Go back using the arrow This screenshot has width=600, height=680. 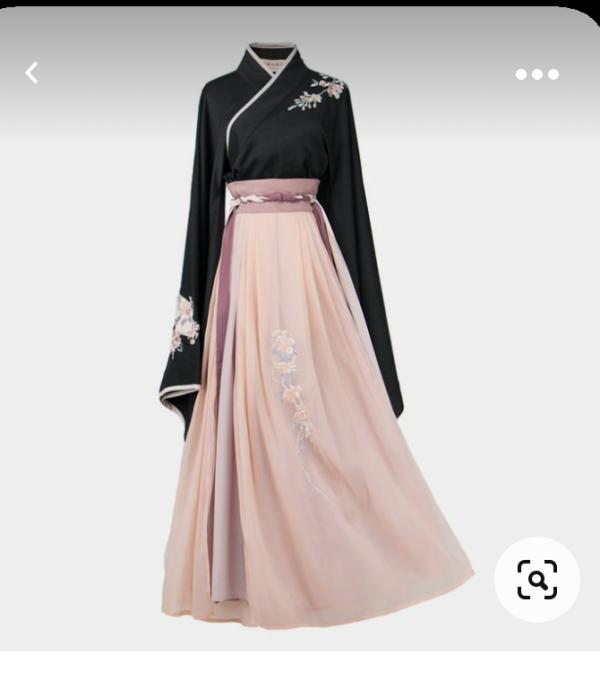click(32, 73)
